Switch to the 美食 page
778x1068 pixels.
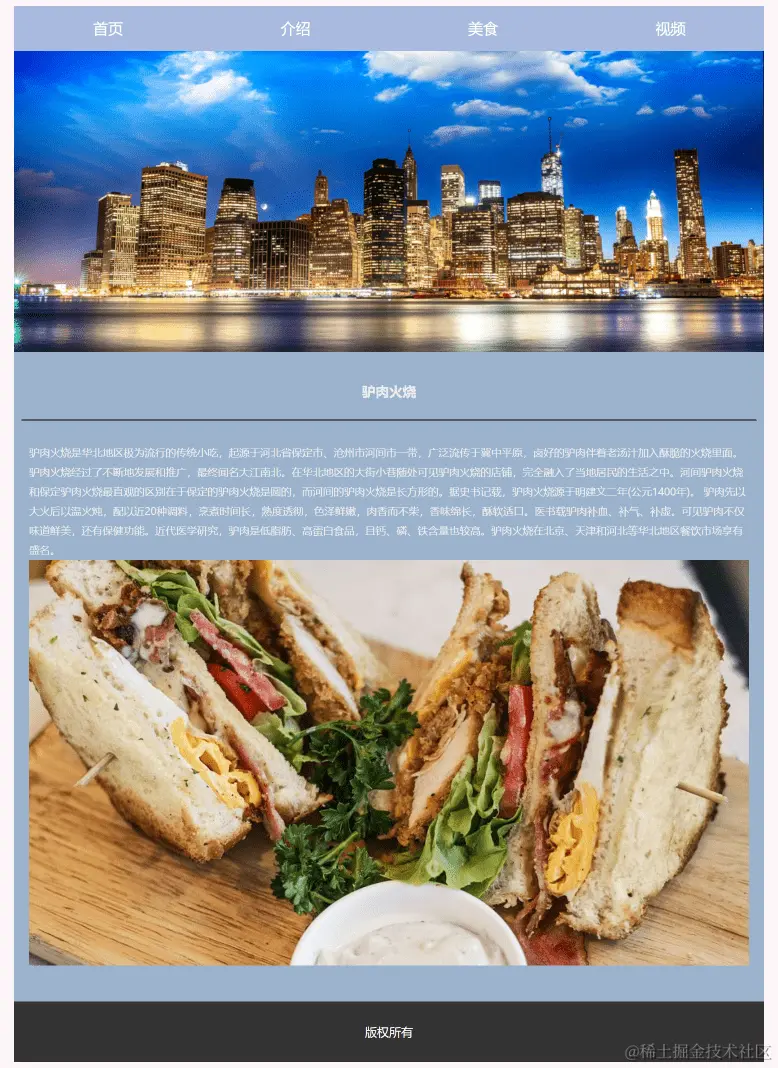[482, 29]
